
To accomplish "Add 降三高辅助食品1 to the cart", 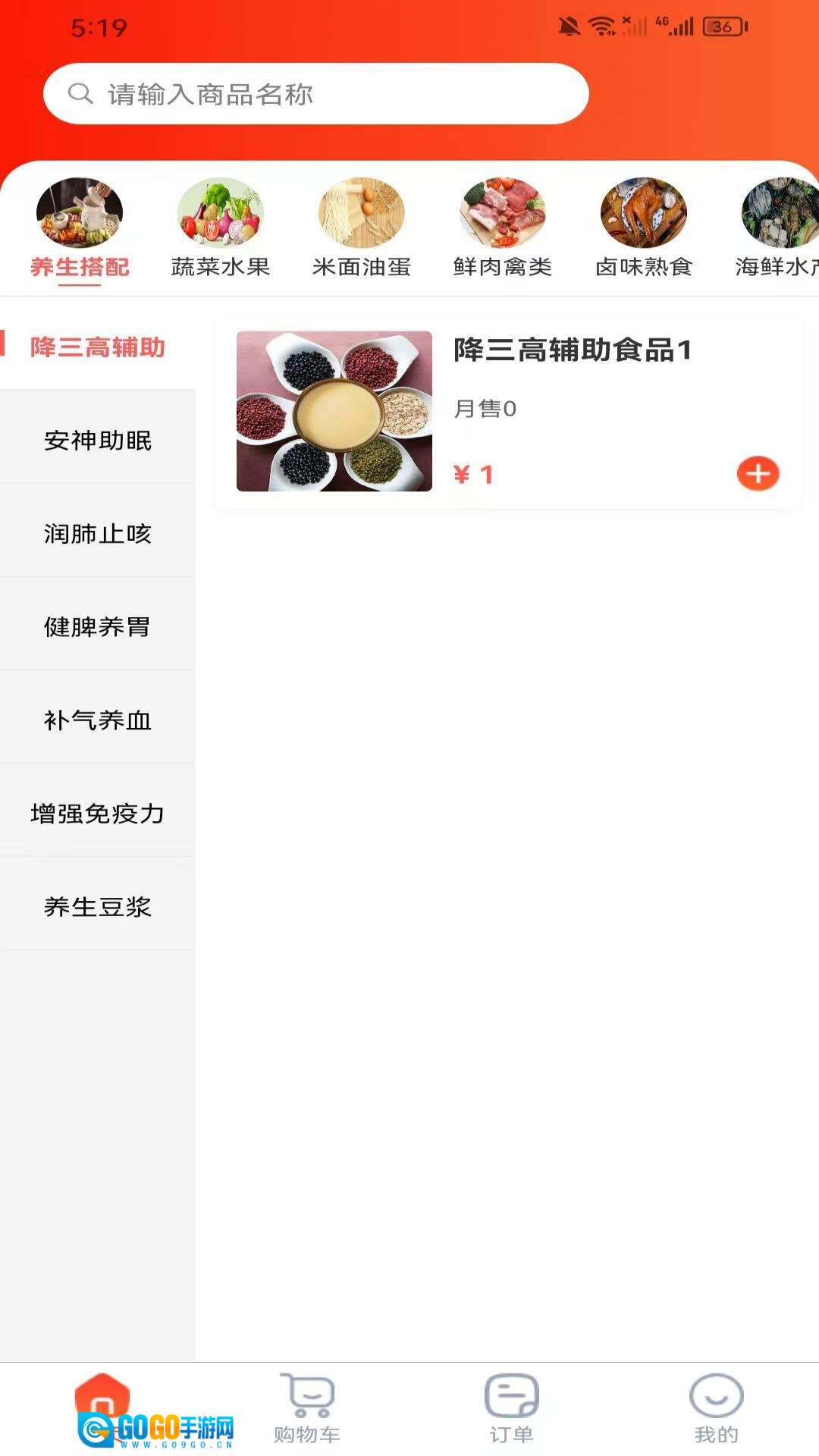I will point(758,474).
